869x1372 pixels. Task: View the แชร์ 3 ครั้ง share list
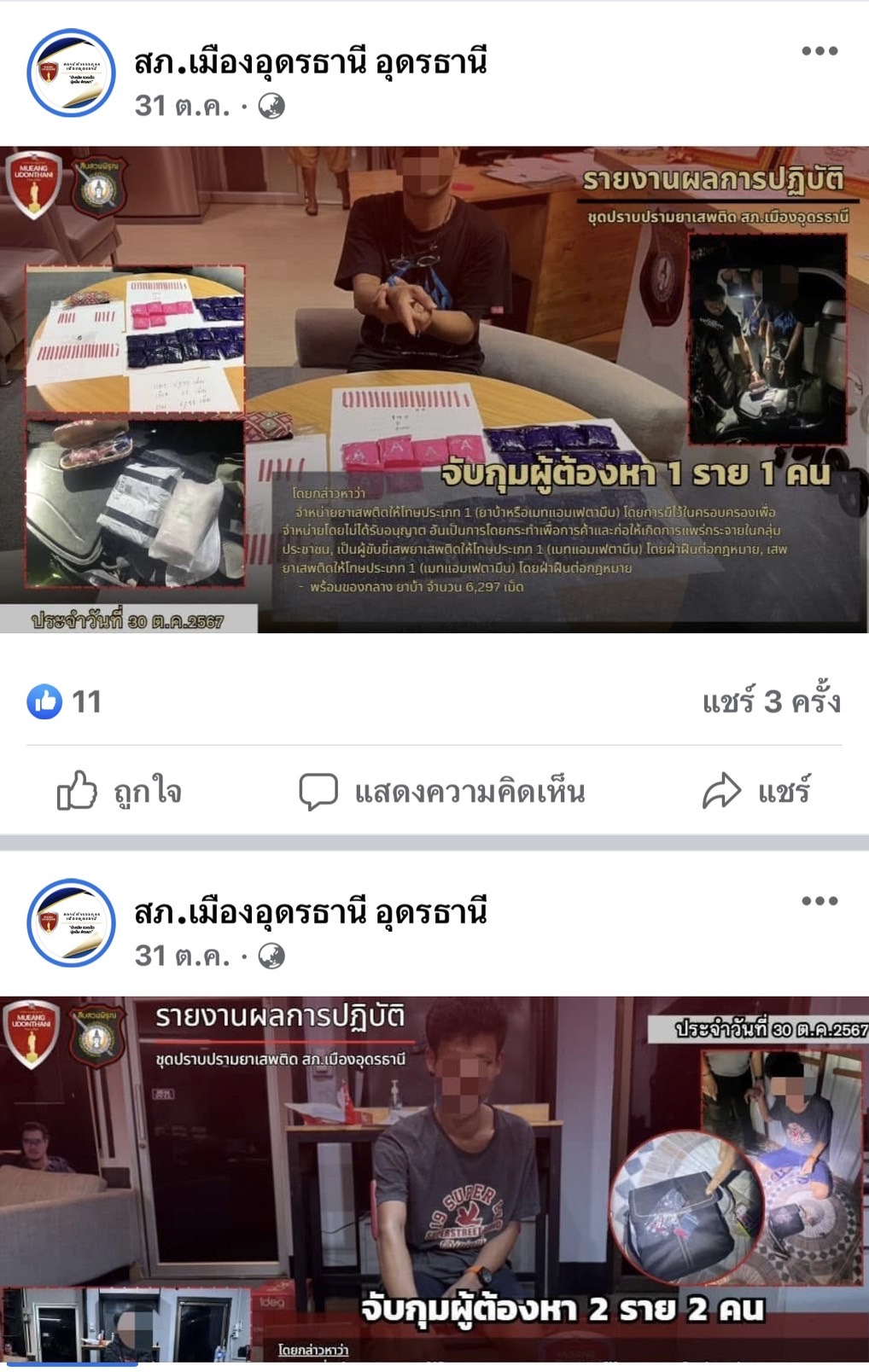click(x=771, y=701)
